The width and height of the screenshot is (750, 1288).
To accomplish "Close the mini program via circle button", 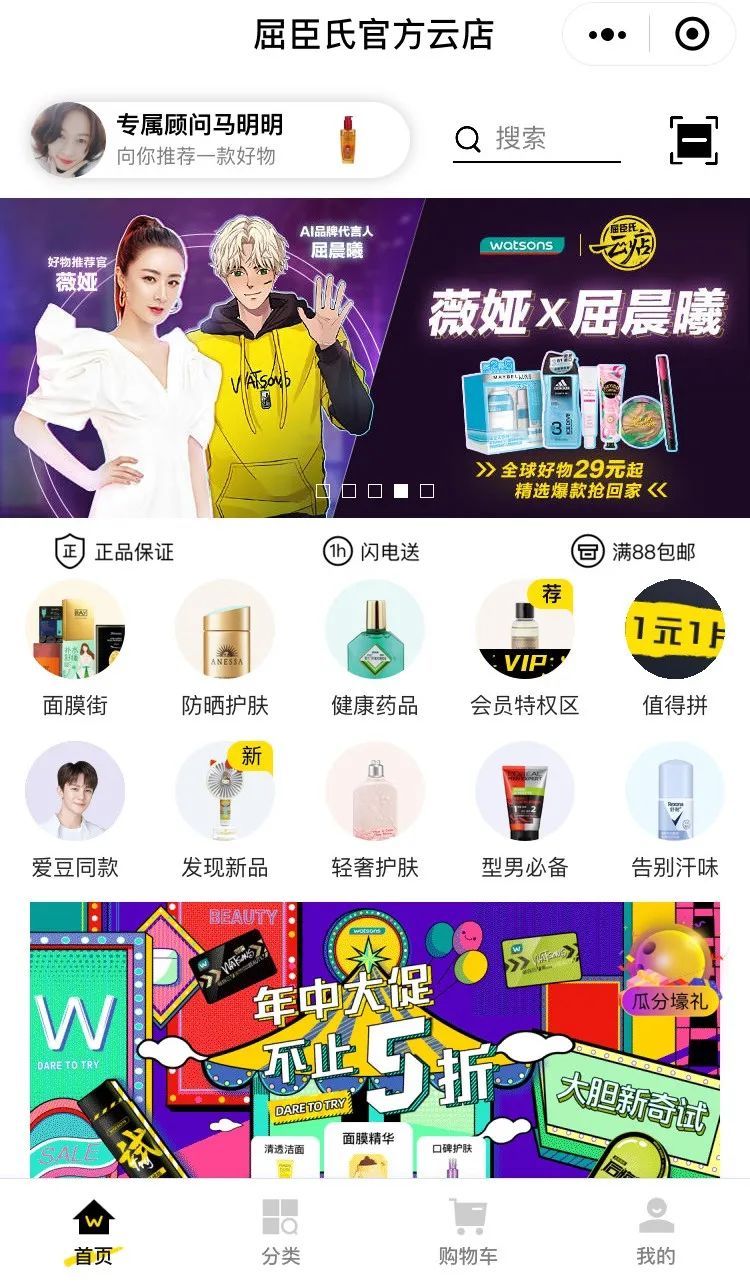I will pos(692,35).
